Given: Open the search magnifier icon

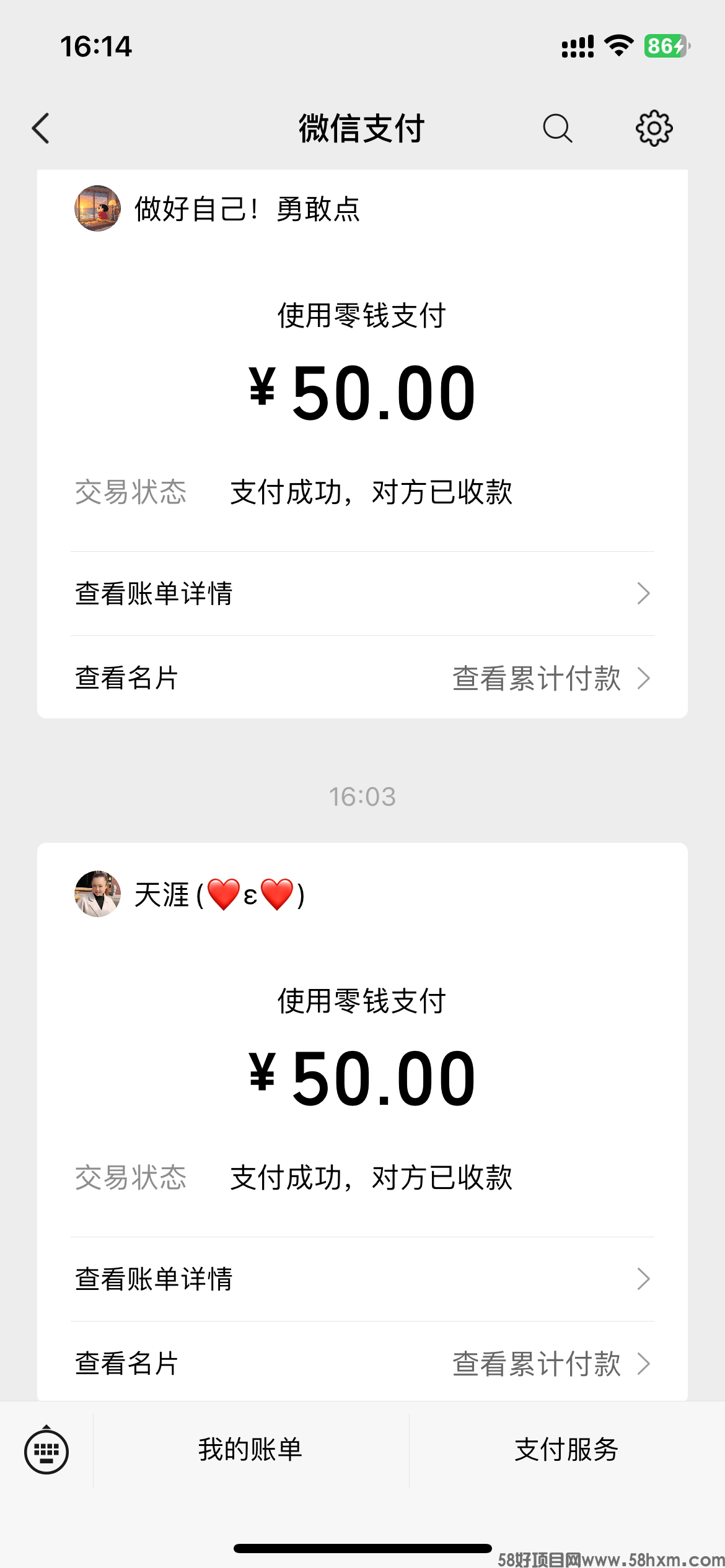Looking at the screenshot, I should pyautogui.click(x=557, y=128).
